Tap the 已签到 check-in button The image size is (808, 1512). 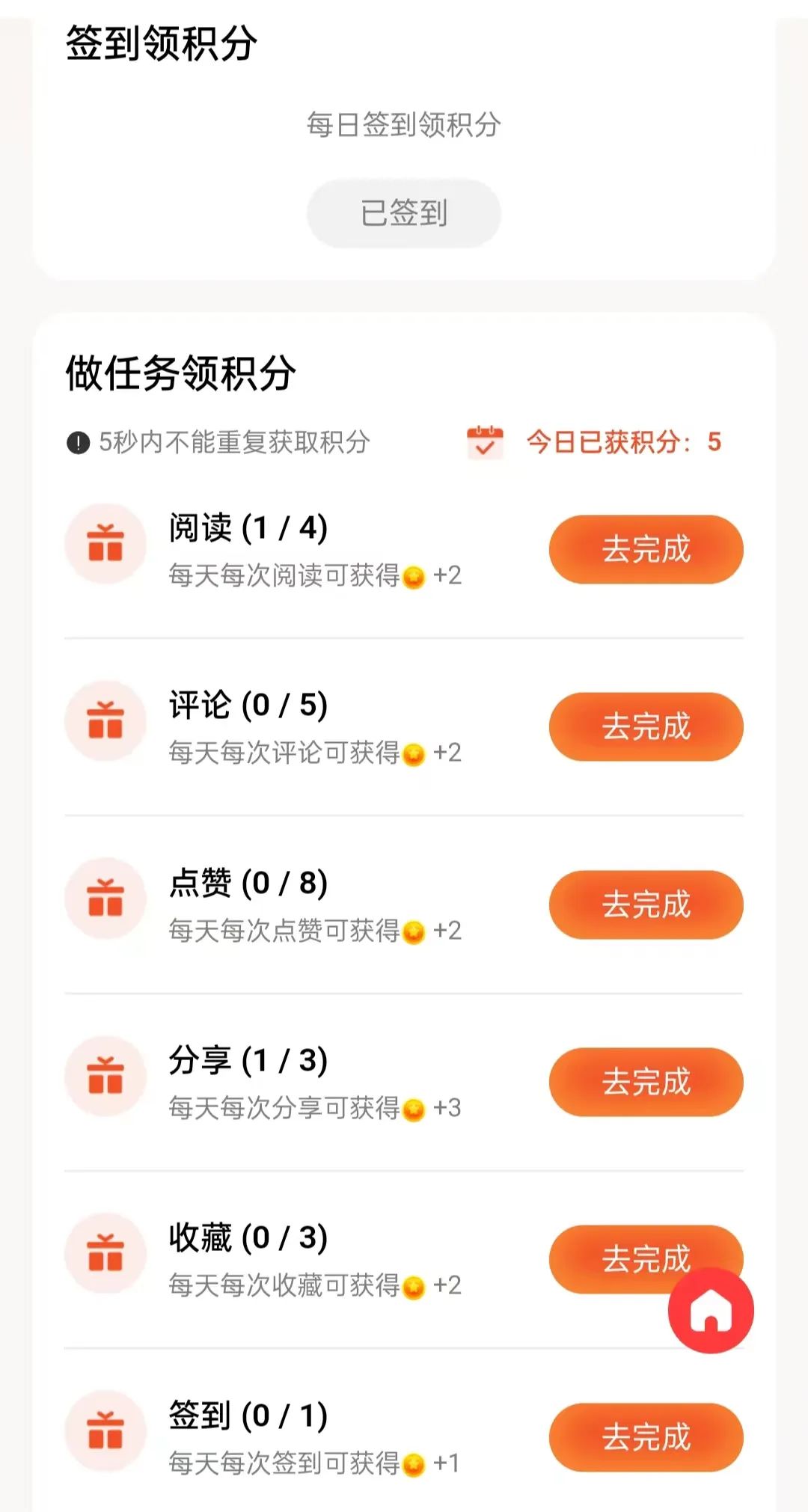[403, 213]
